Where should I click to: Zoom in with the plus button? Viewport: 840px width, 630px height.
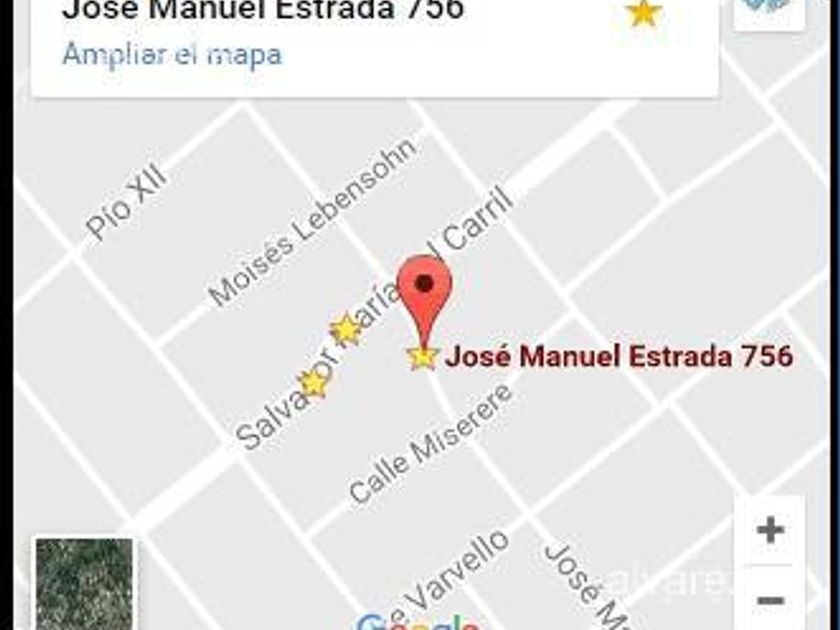point(770,530)
